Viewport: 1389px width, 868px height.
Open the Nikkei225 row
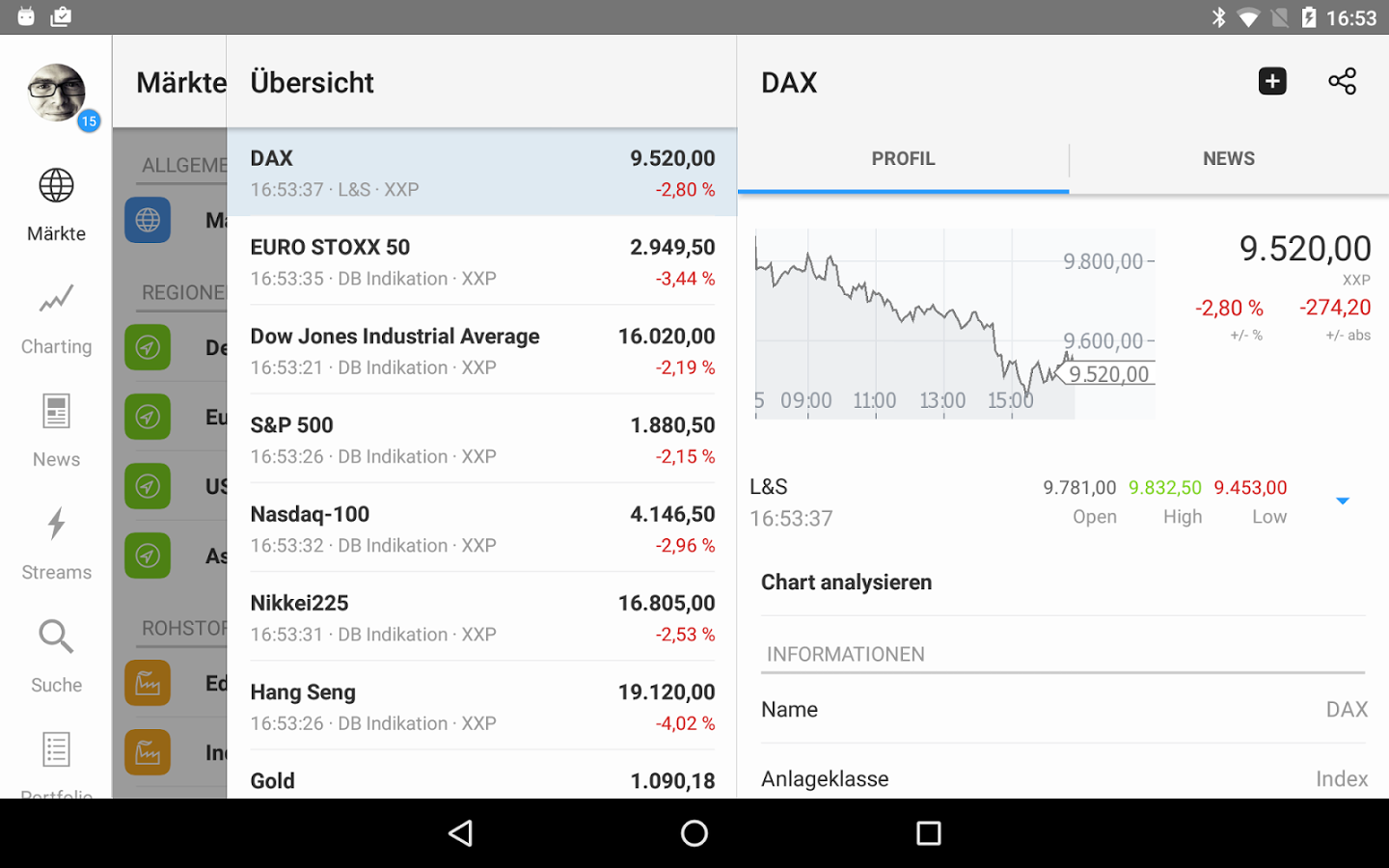pyautogui.click(x=482, y=616)
